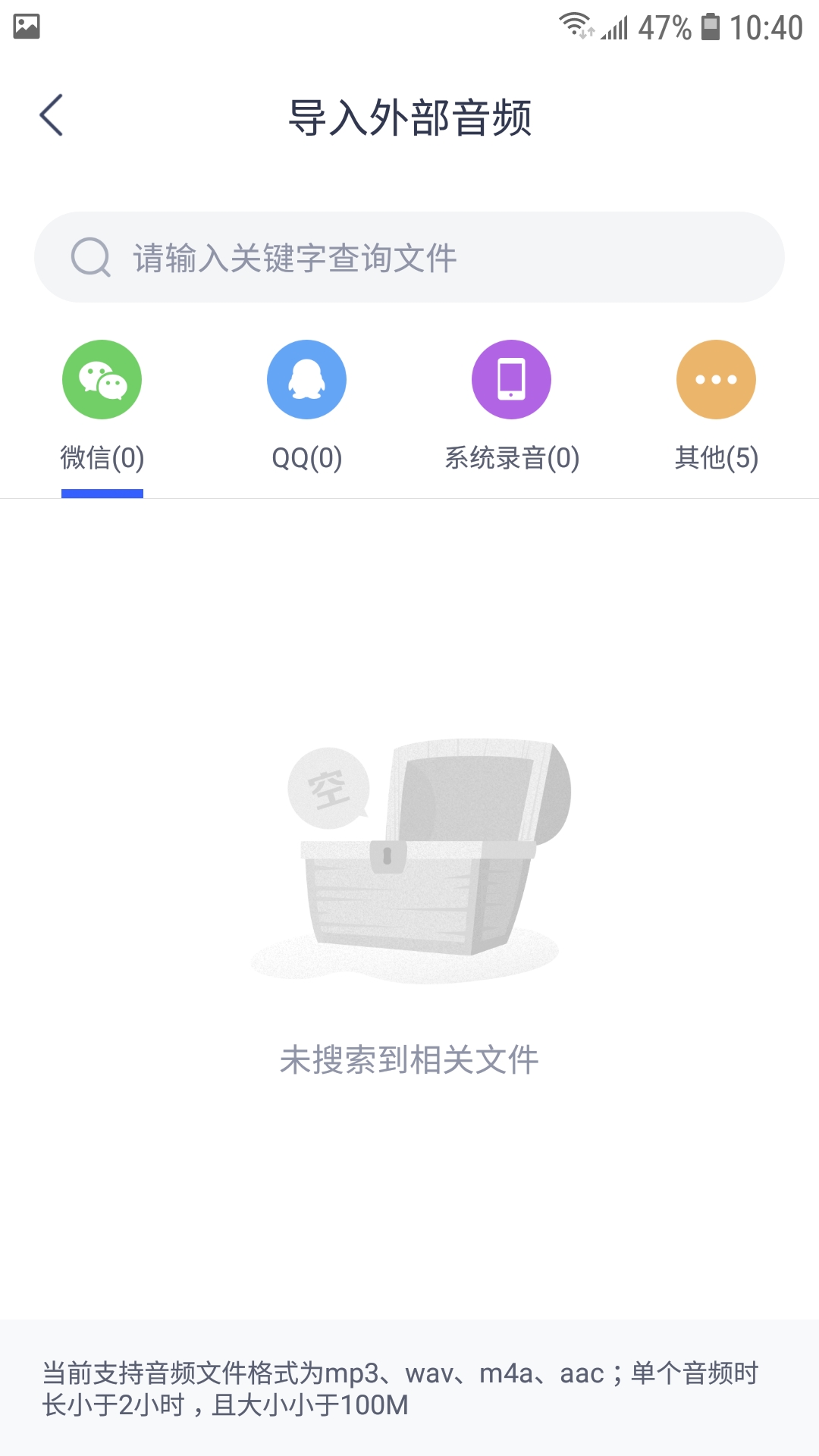Open system recordings via the phone icon

[511, 379]
